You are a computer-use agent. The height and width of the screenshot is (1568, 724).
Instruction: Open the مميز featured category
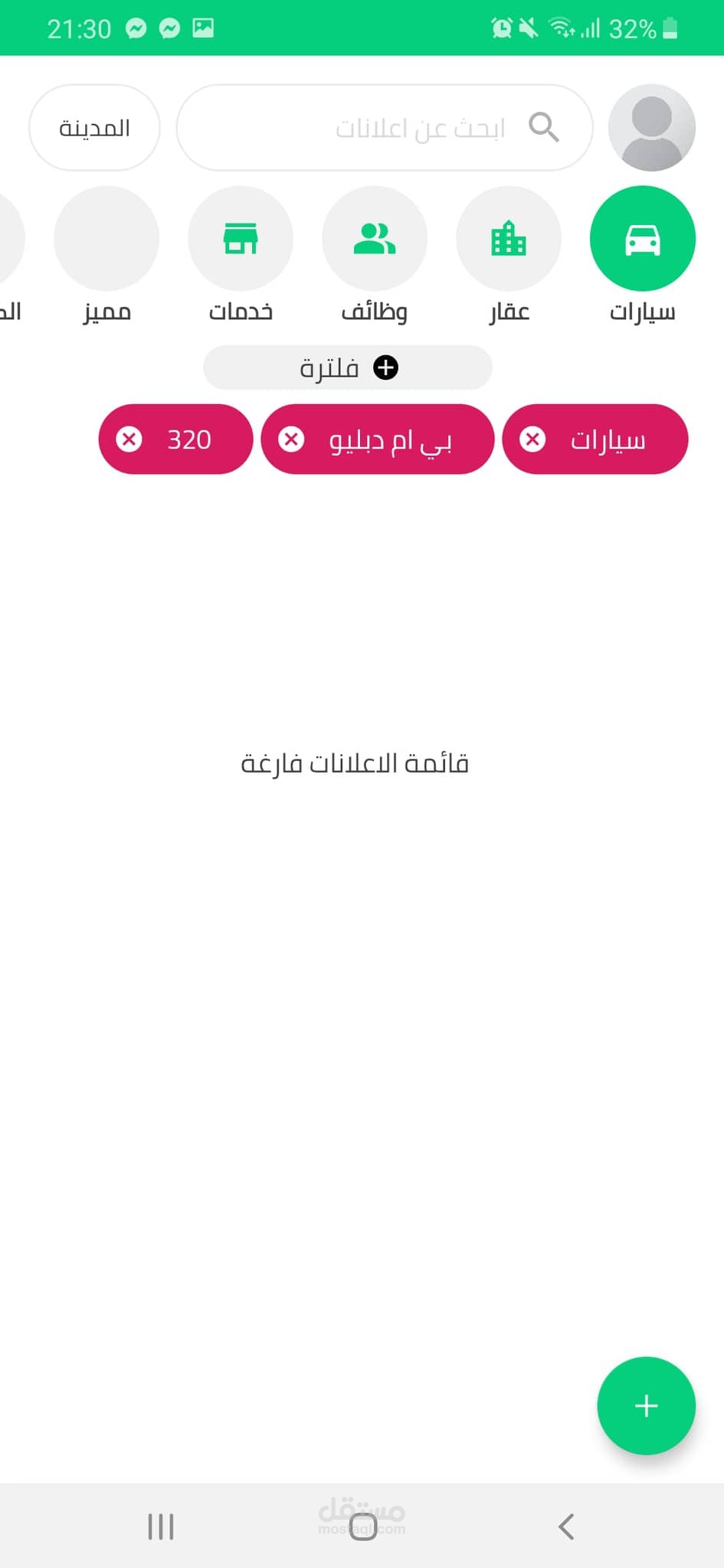click(106, 239)
